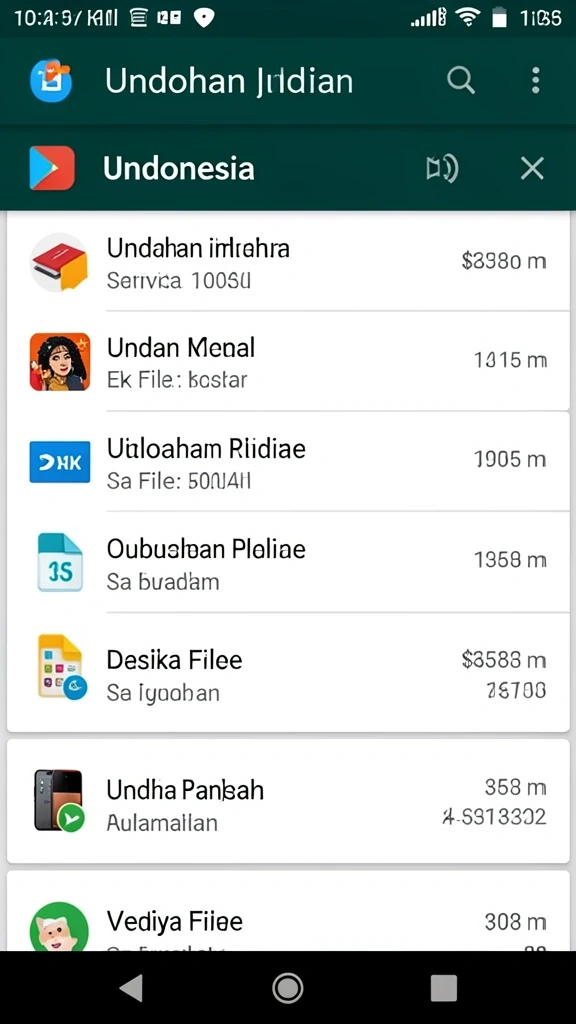Go back using the system back button

coord(131,988)
